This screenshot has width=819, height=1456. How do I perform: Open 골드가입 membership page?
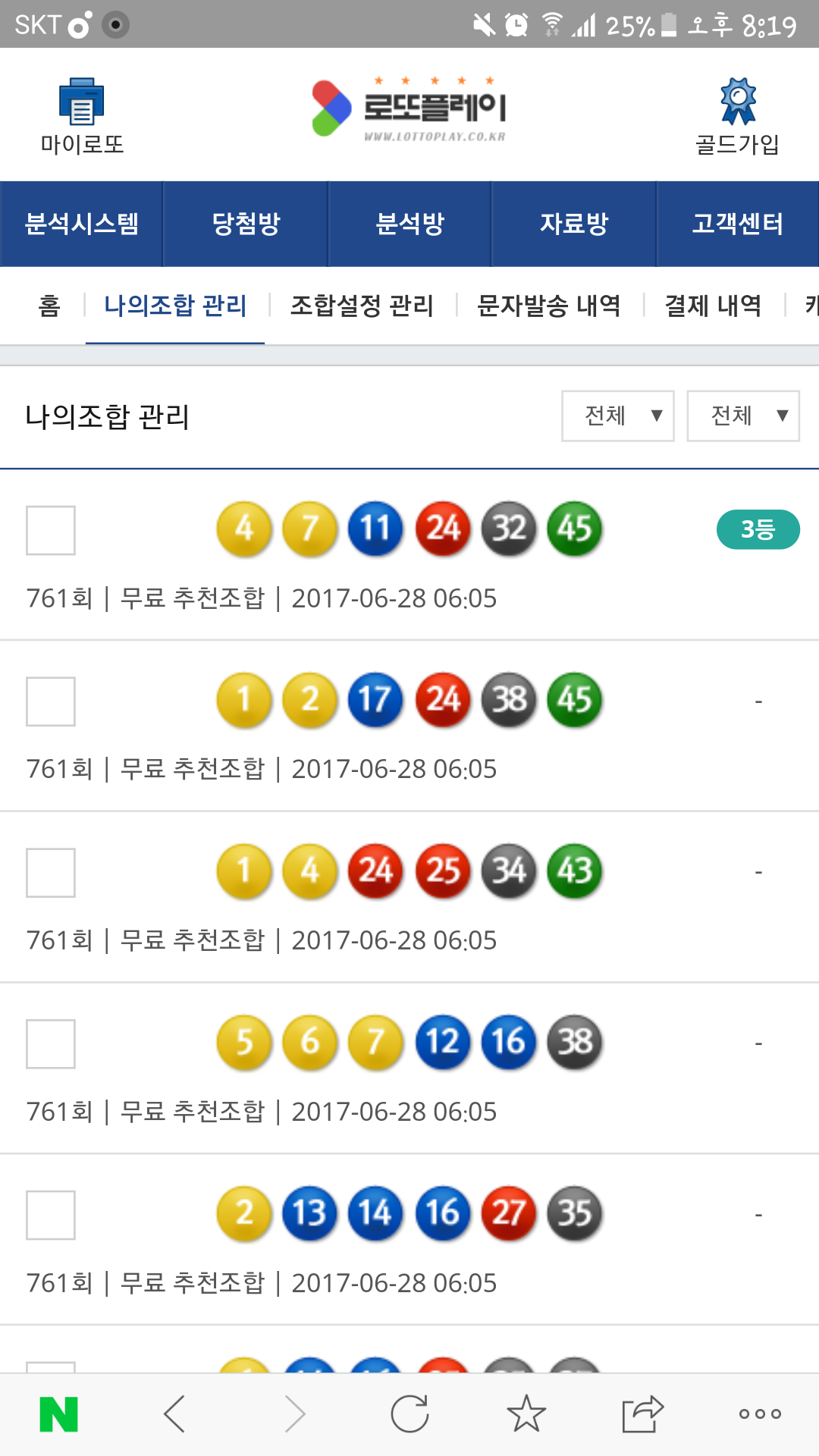pyautogui.click(x=737, y=115)
